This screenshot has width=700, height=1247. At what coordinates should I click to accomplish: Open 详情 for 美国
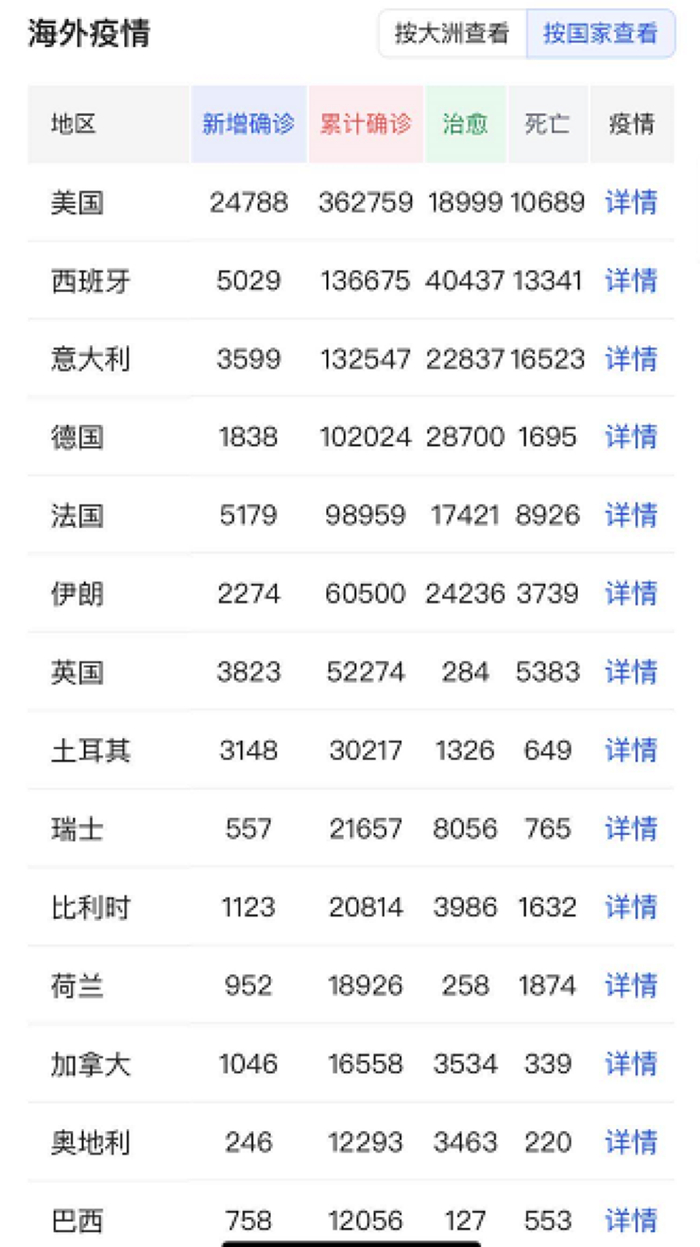[631, 202]
